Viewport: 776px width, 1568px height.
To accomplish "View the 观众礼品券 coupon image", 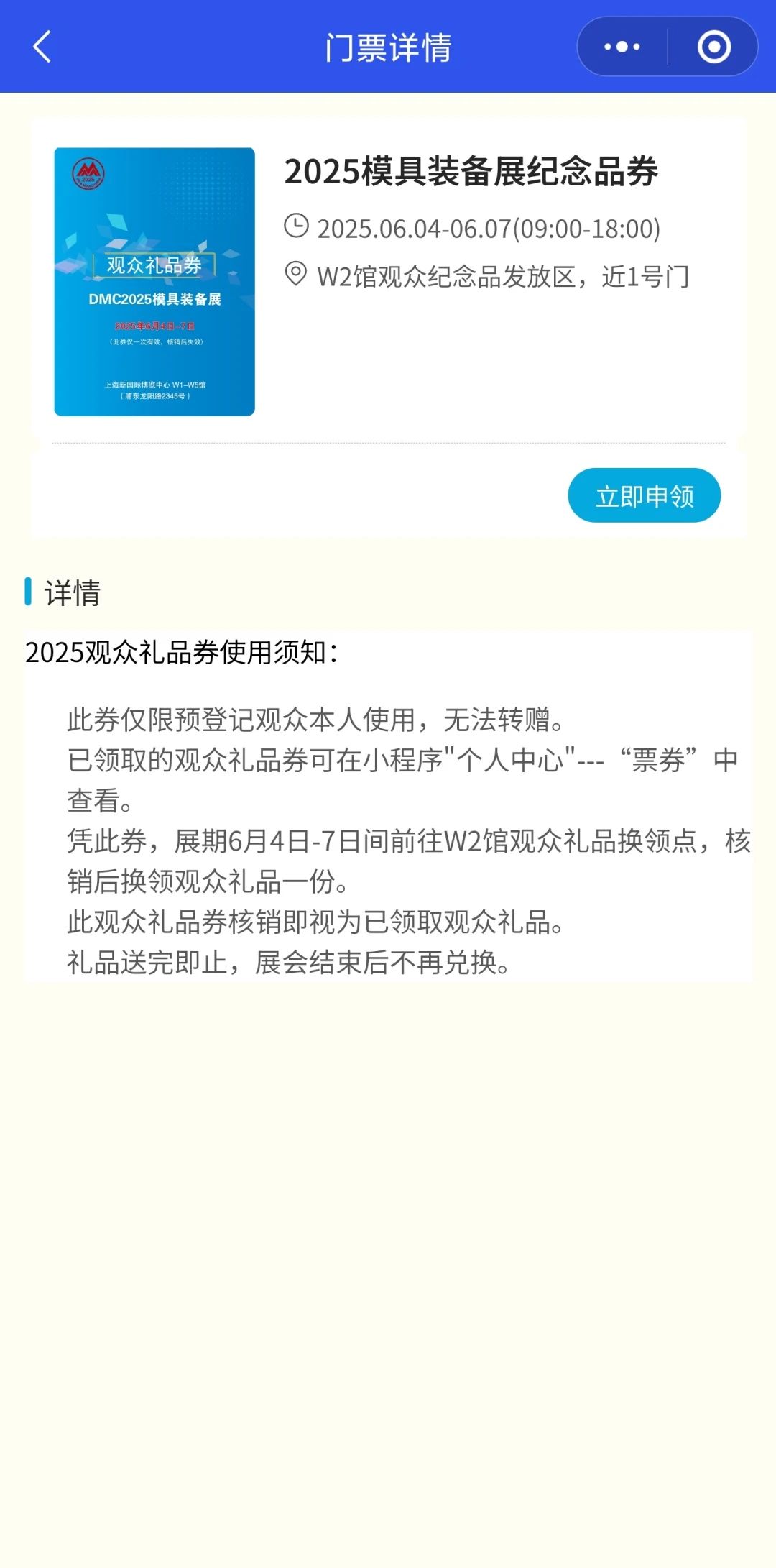I will [154, 282].
